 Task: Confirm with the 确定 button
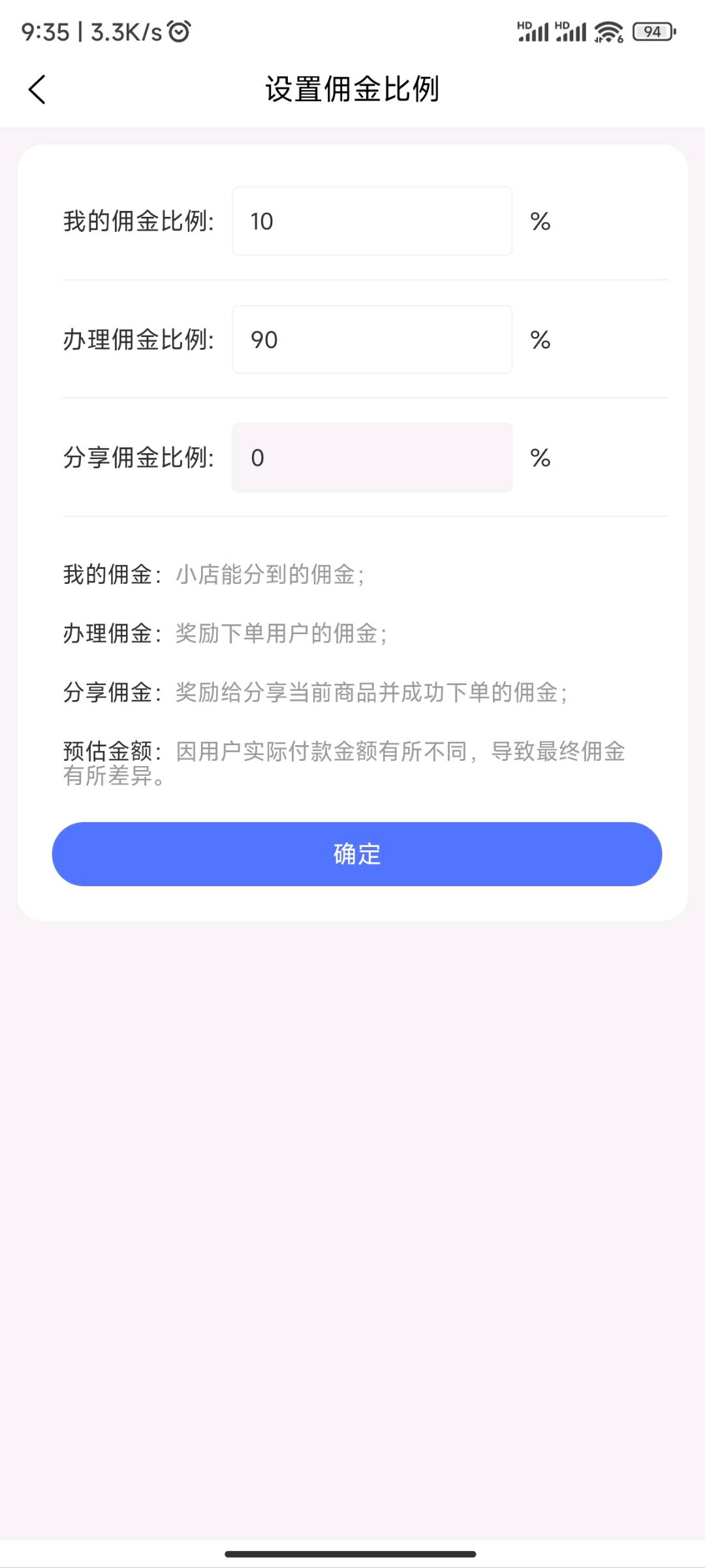click(x=357, y=854)
